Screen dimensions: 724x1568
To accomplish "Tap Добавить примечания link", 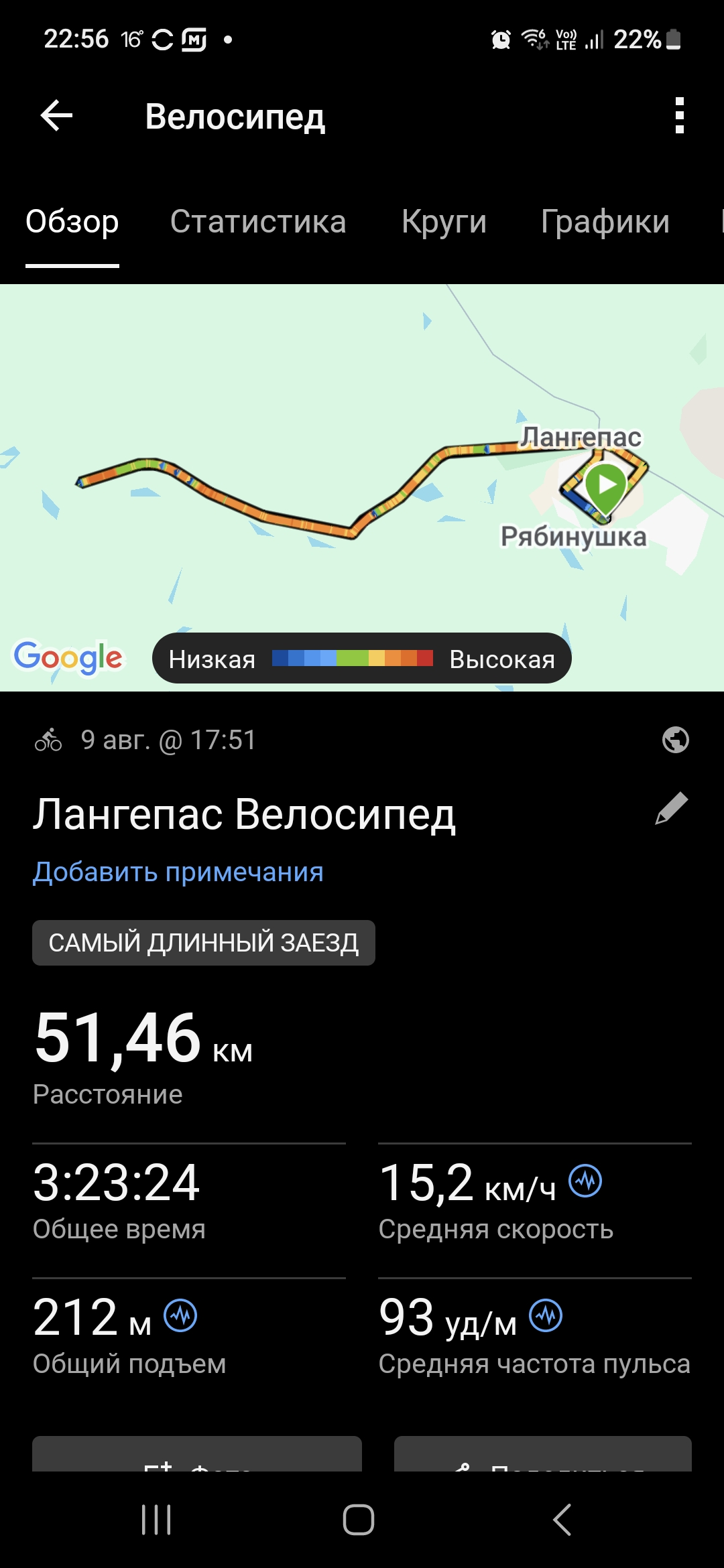I will [178, 872].
